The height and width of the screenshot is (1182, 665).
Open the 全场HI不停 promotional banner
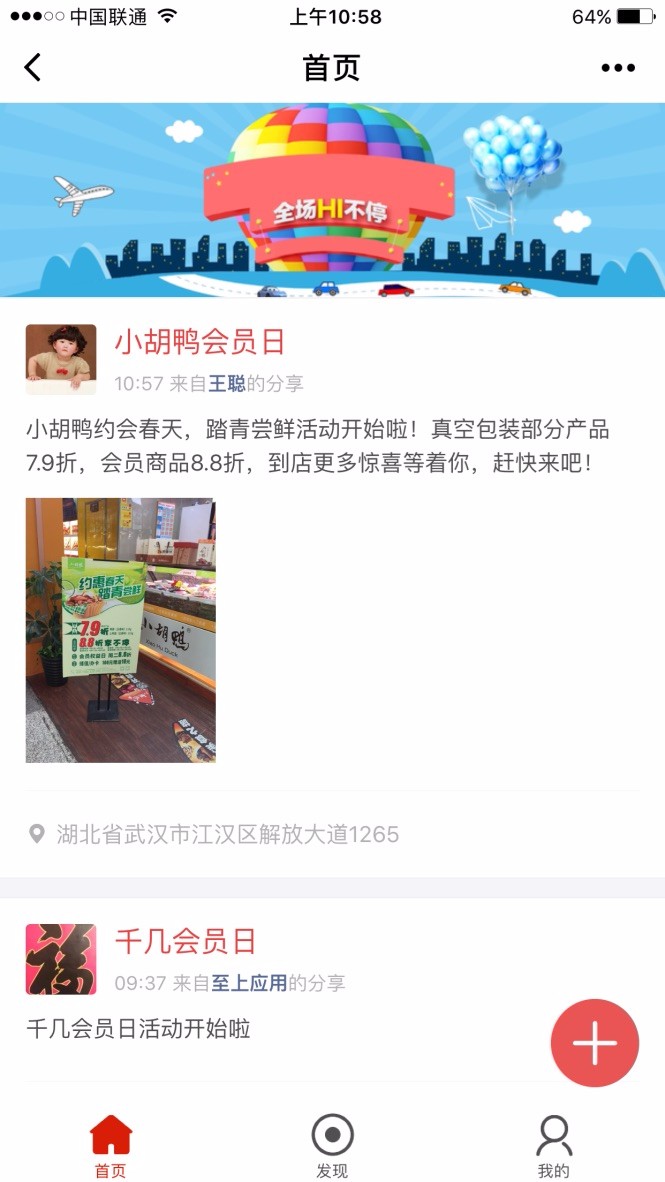tap(332, 200)
